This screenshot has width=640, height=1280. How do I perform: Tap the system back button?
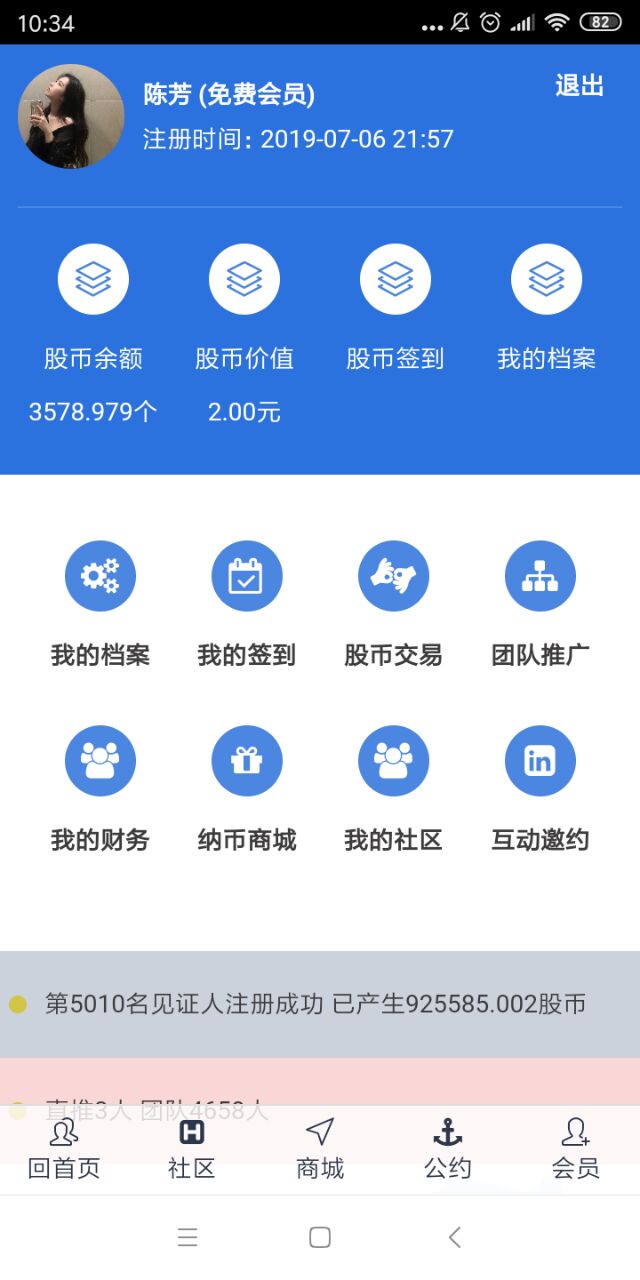click(455, 1238)
